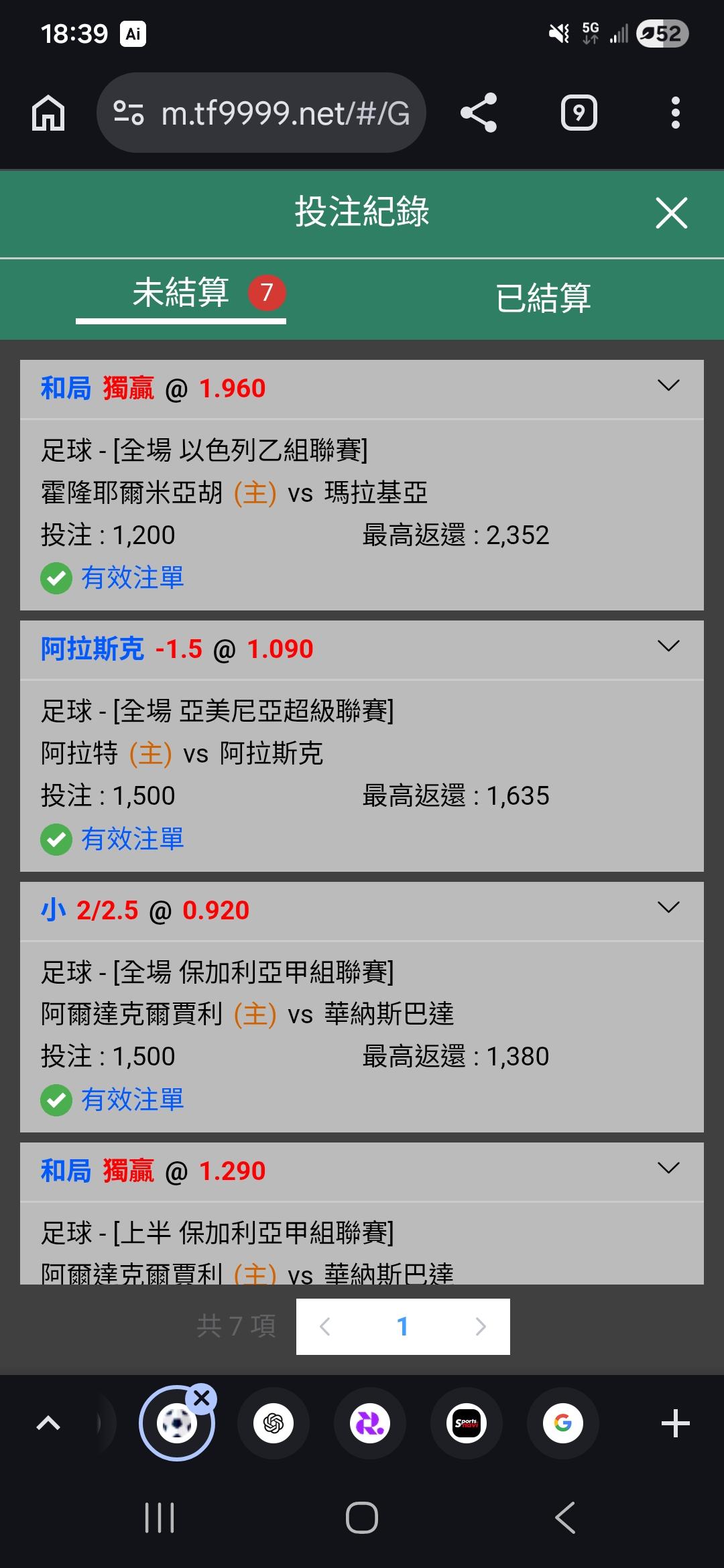Expand the 阿拉斯克 -1.5 @ 1.090 bet
Screen dimensions: 724x1568
coord(668,646)
